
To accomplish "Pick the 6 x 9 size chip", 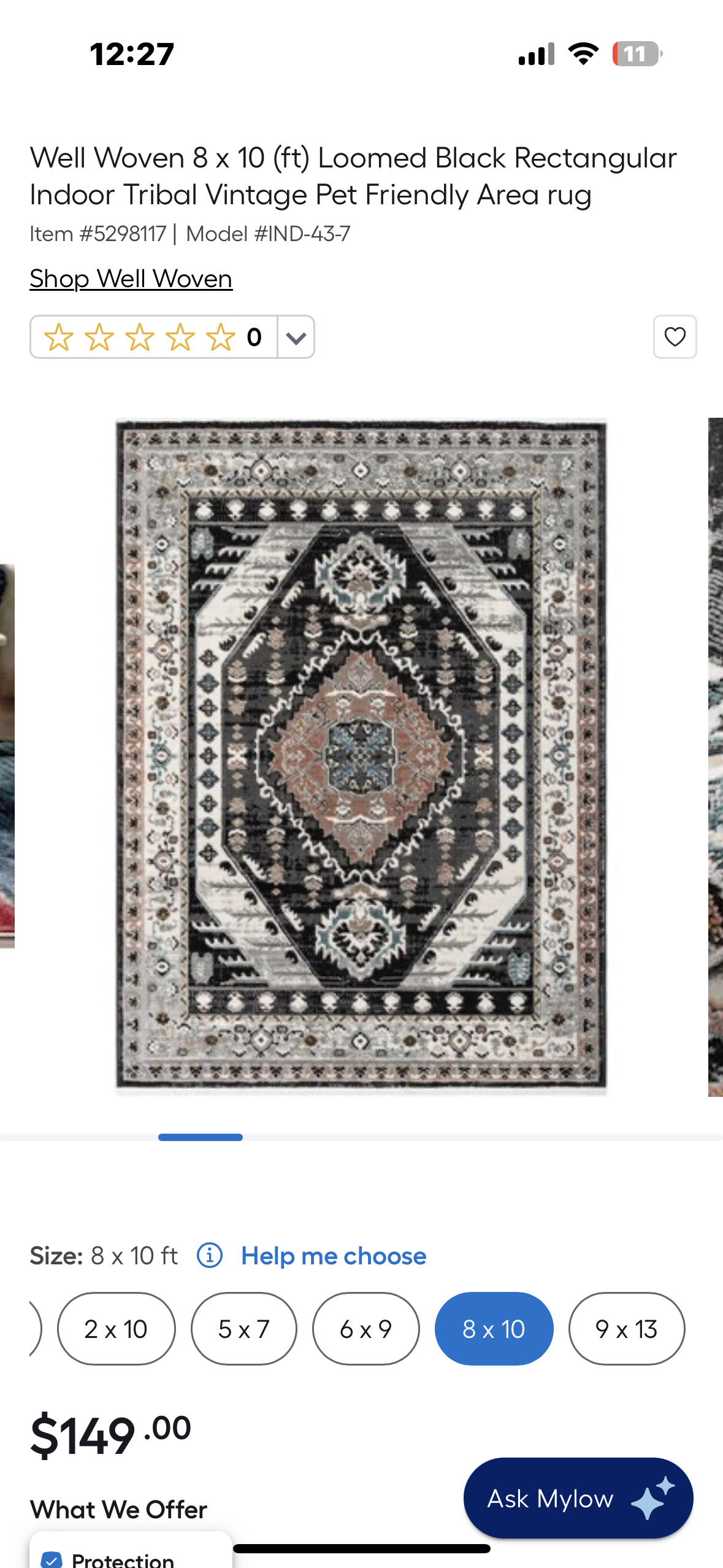I will click(x=365, y=1329).
